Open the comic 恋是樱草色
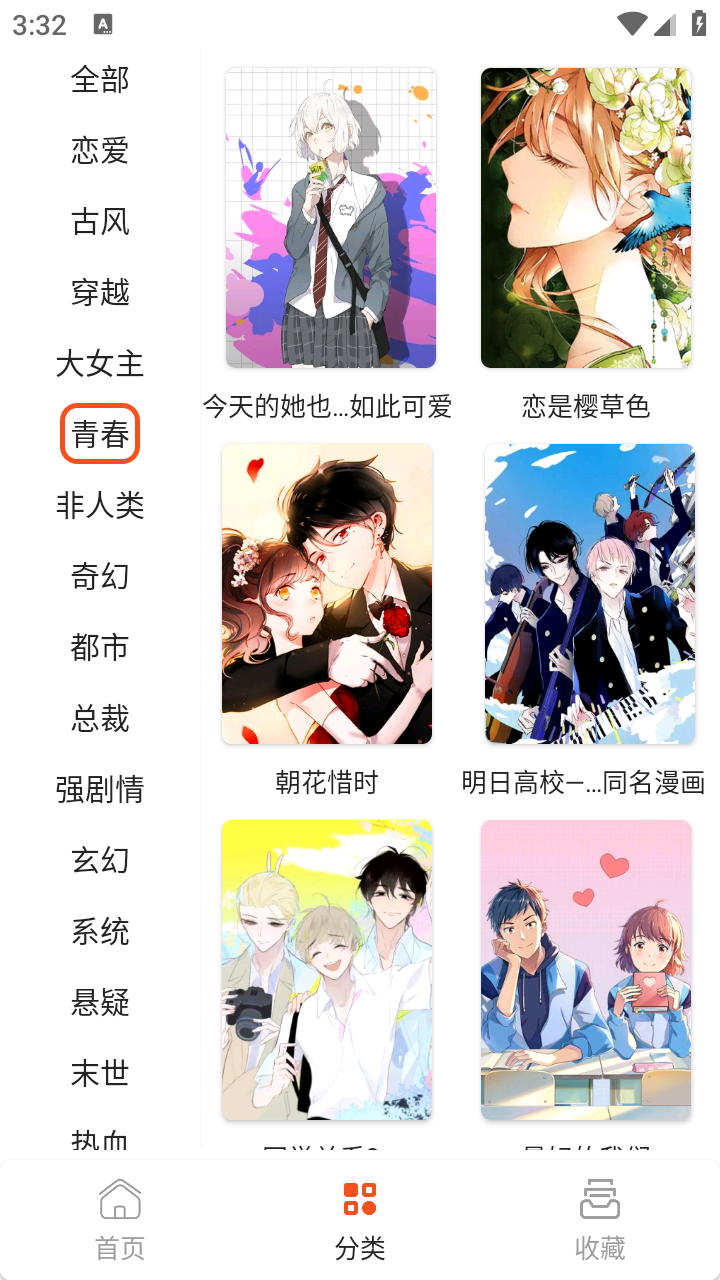 (586, 217)
